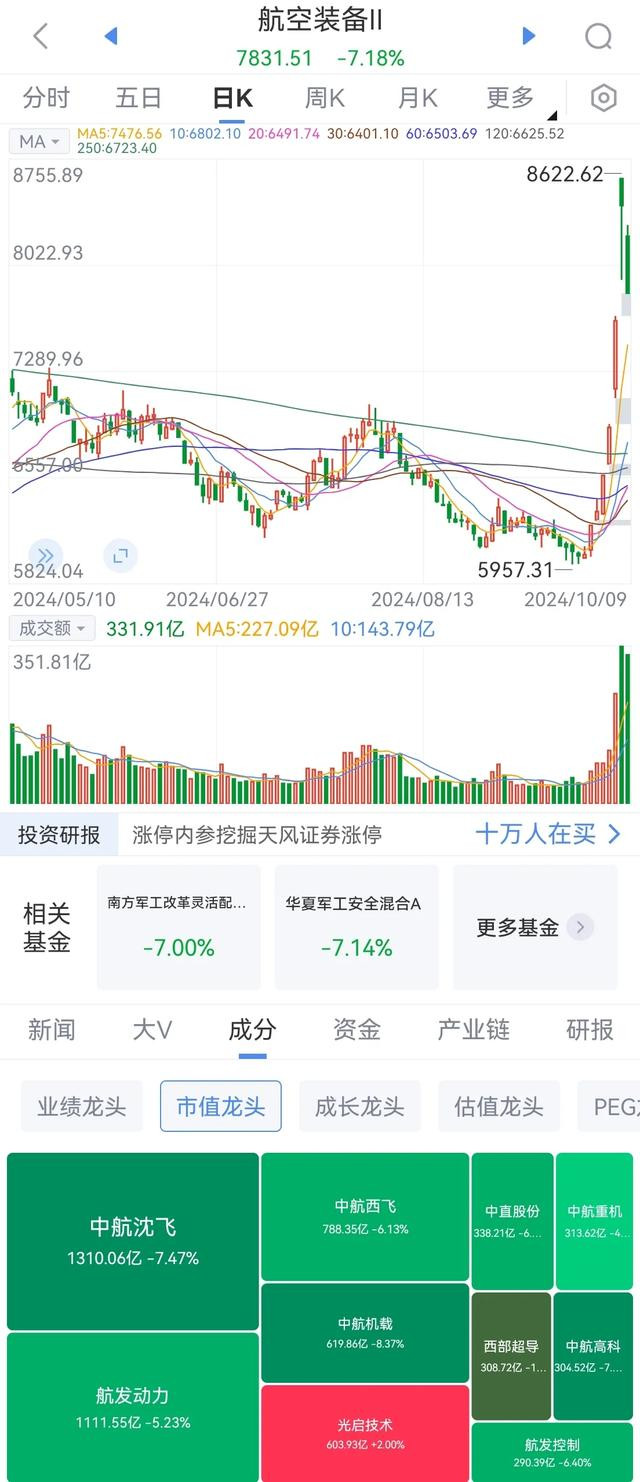Change the 成交额 indicator dropdown
This screenshot has height=1482, width=640.
[52, 628]
